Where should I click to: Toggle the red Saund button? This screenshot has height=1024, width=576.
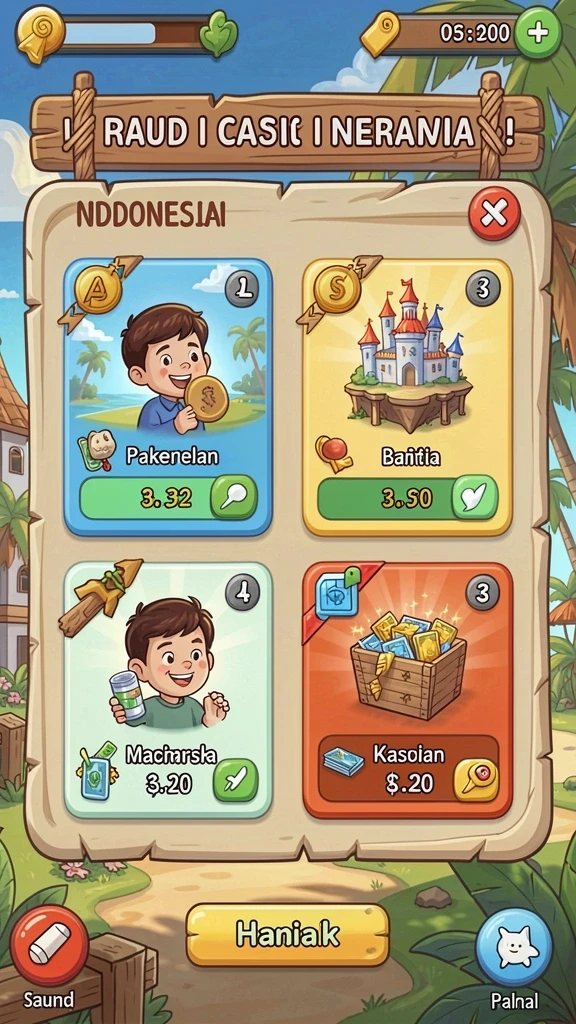point(49,944)
